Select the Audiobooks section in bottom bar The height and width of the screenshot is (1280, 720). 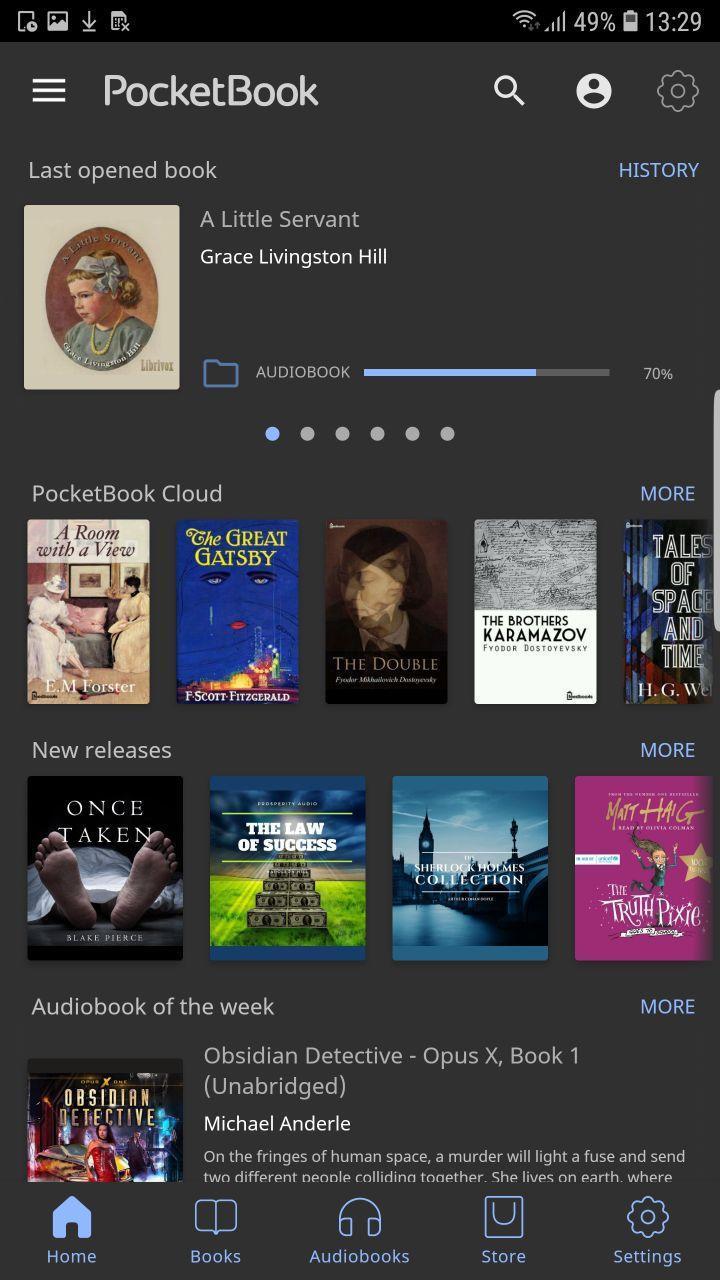(x=359, y=1229)
